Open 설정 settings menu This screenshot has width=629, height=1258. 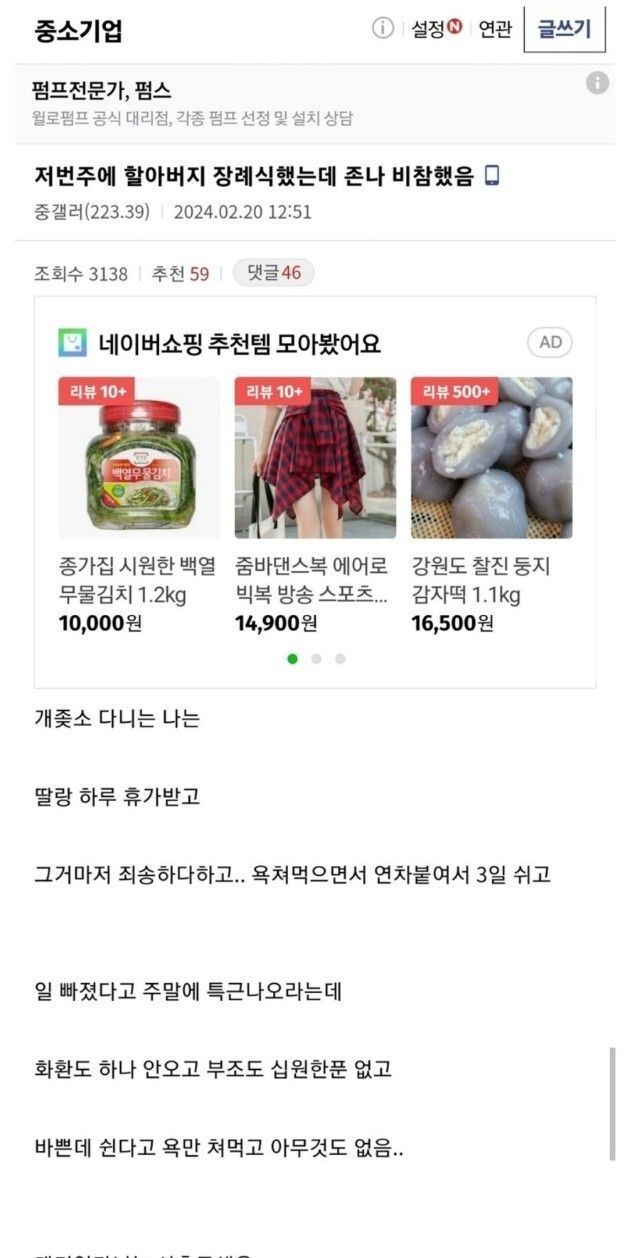pos(436,30)
